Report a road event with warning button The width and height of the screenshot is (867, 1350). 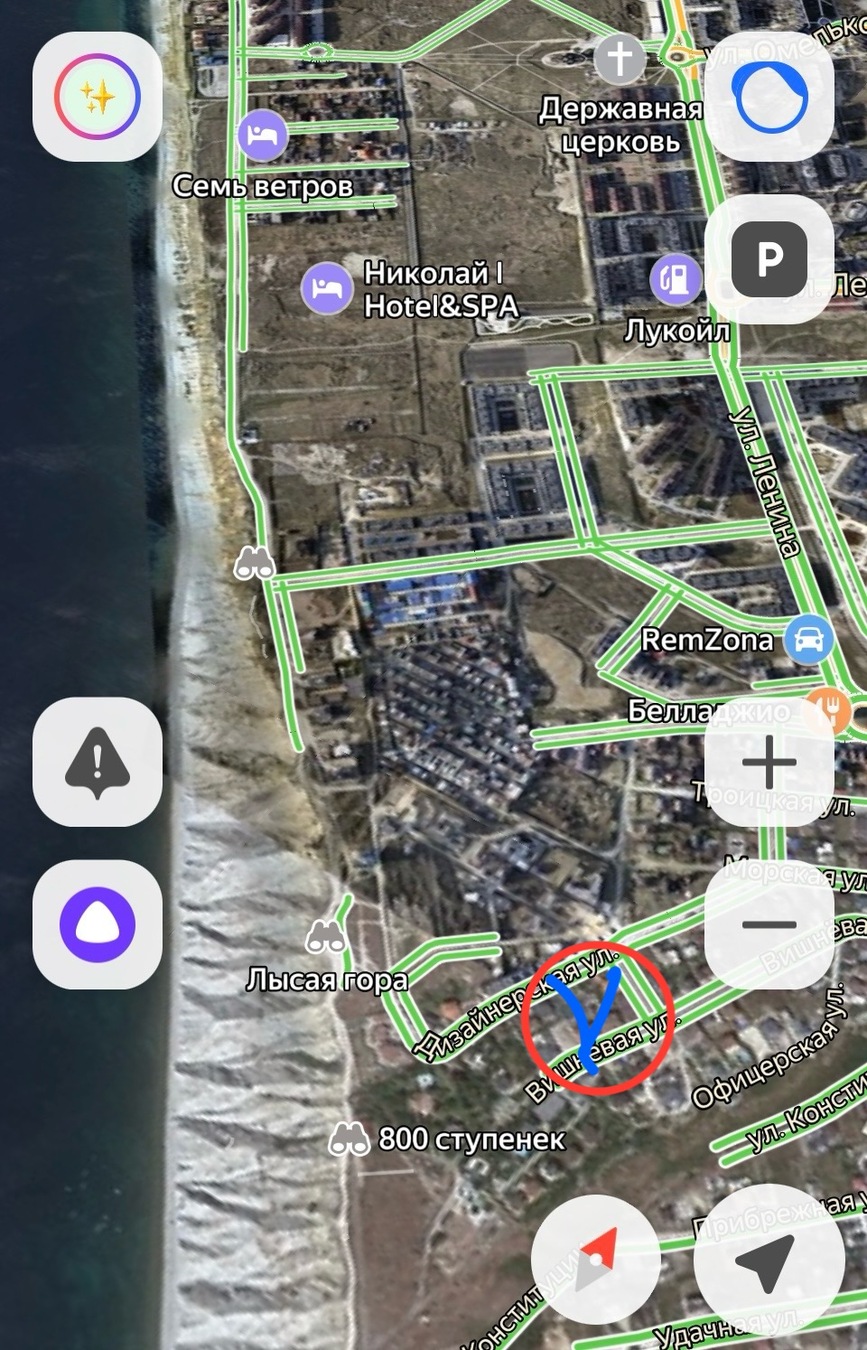pyautogui.click(x=97, y=762)
